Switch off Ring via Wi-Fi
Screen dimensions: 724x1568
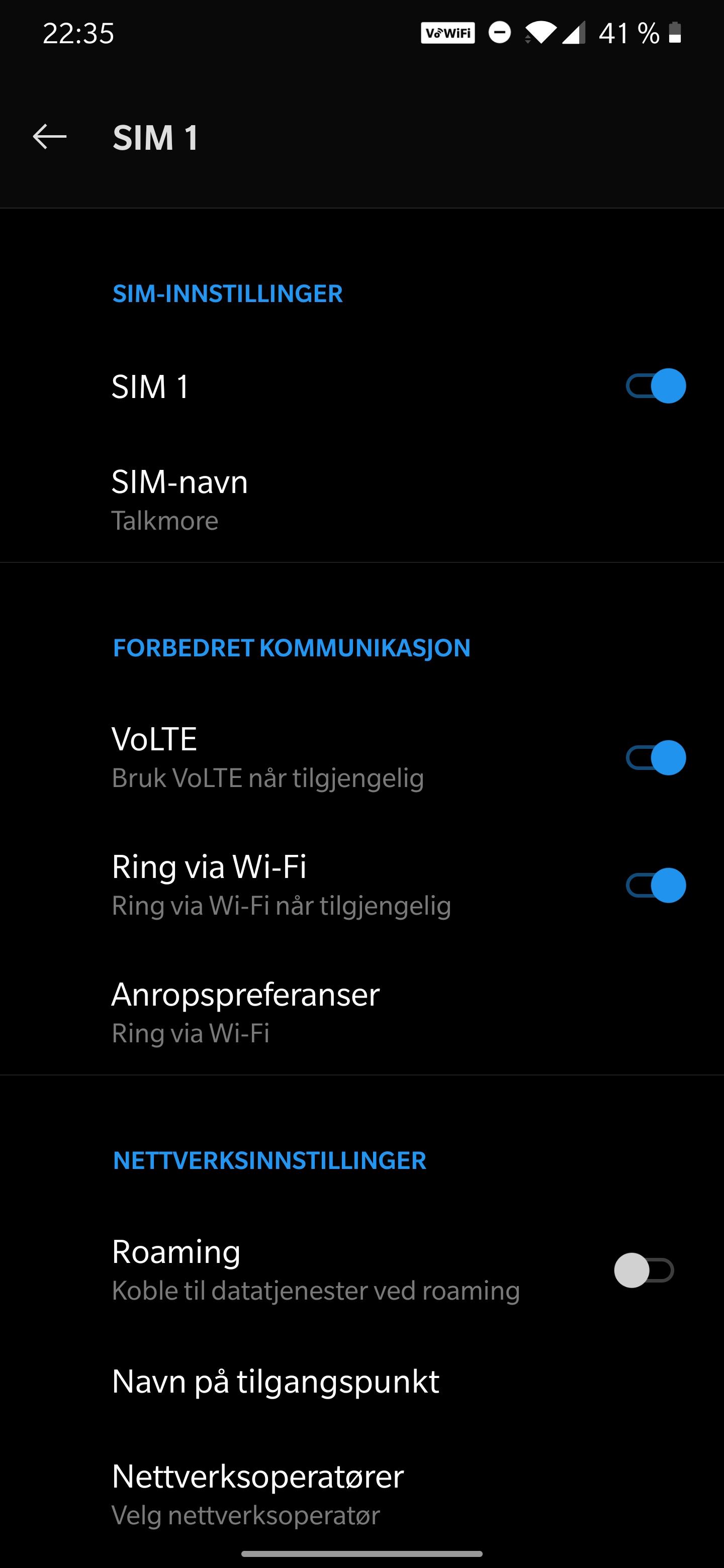(x=656, y=886)
